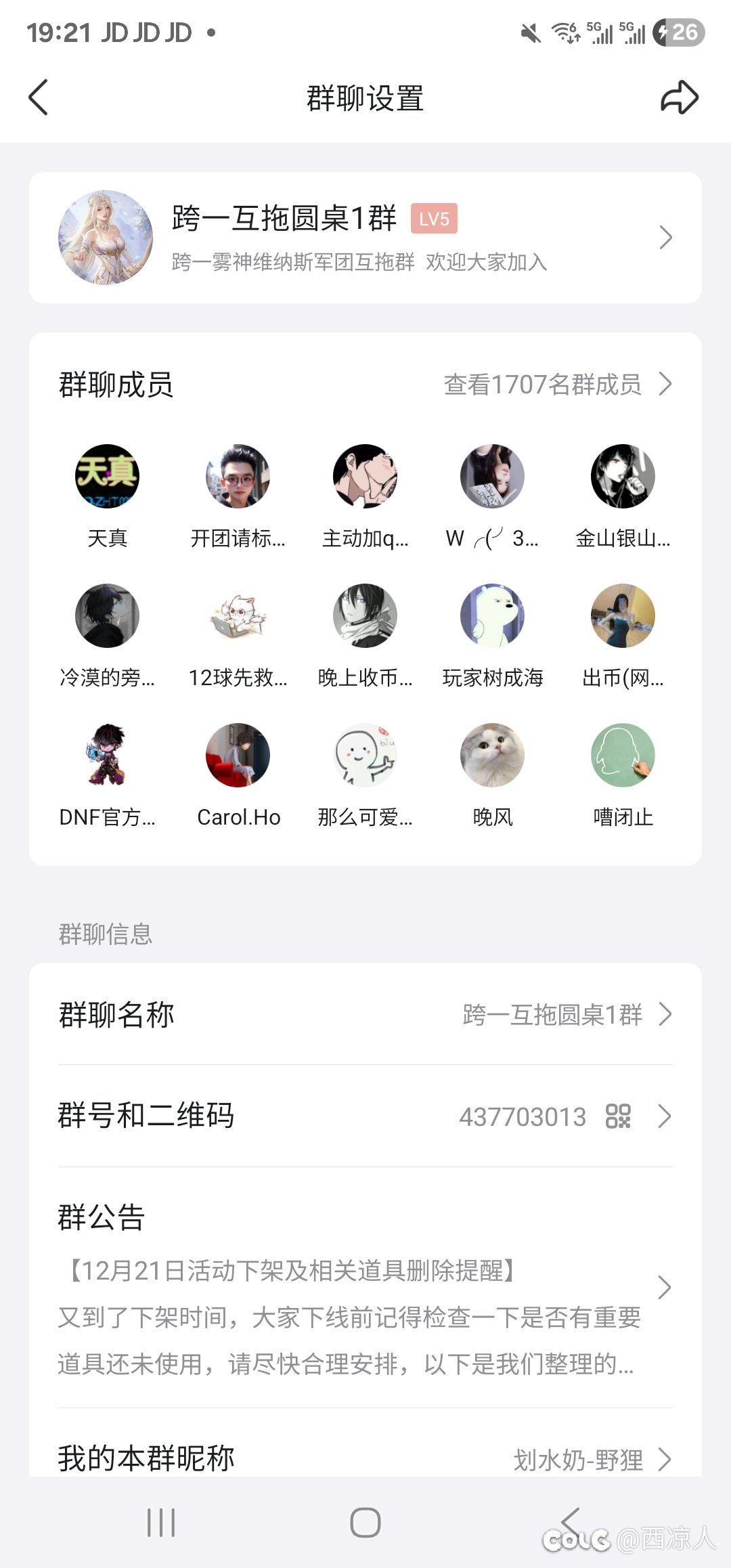
Task: Go to the home screen
Action: pyautogui.click(x=365, y=1523)
